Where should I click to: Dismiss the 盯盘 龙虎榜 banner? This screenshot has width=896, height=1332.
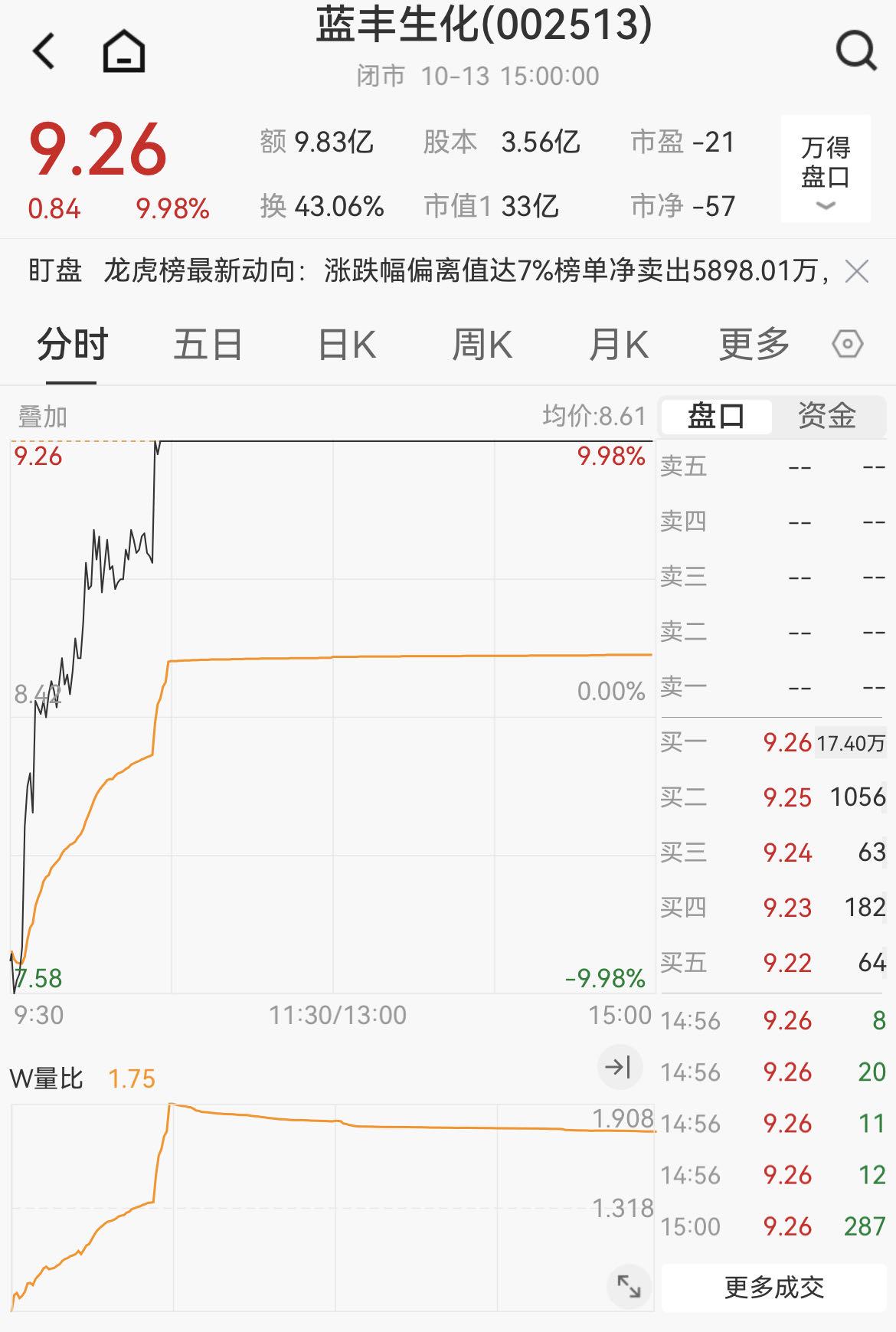tap(856, 271)
